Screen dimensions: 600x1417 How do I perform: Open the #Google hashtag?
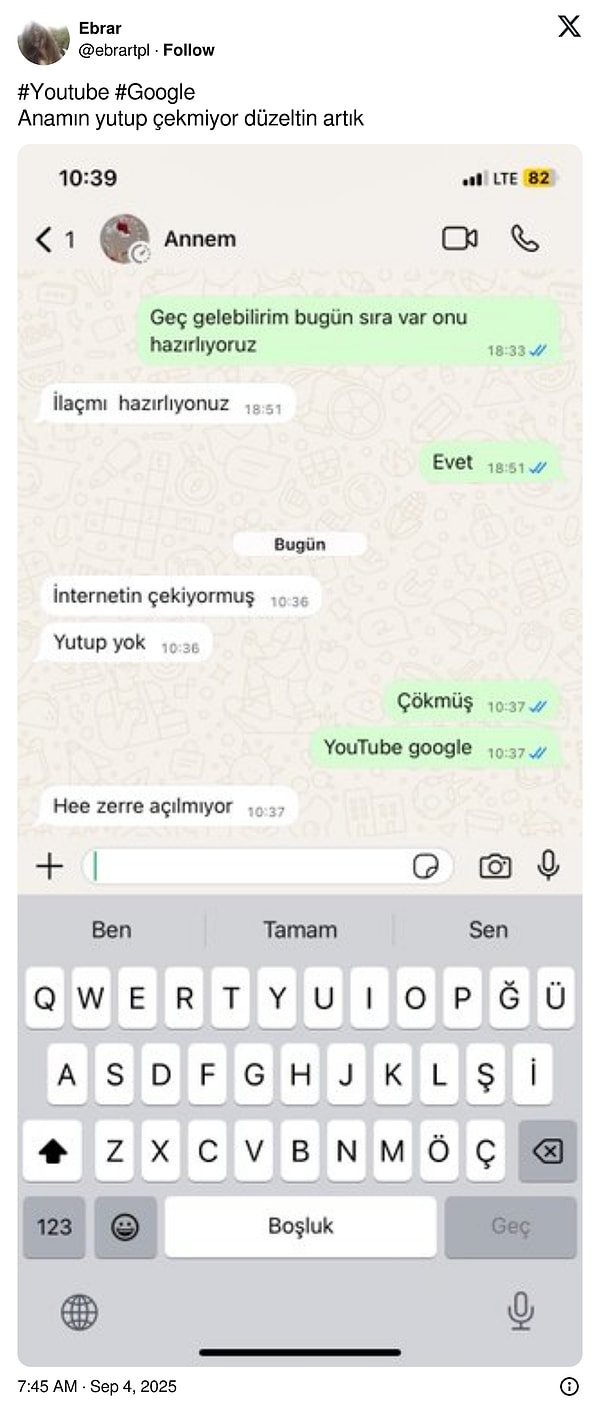pyautogui.click(x=154, y=93)
